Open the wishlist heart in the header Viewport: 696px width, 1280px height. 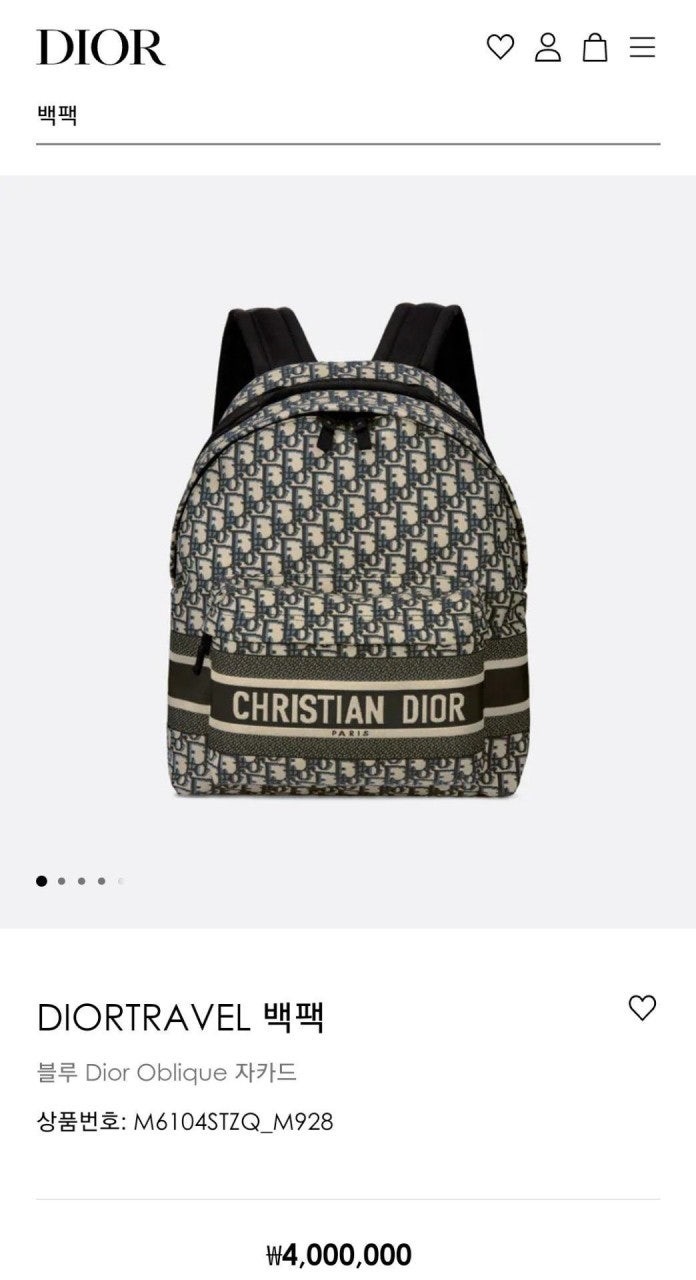point(500,47)
